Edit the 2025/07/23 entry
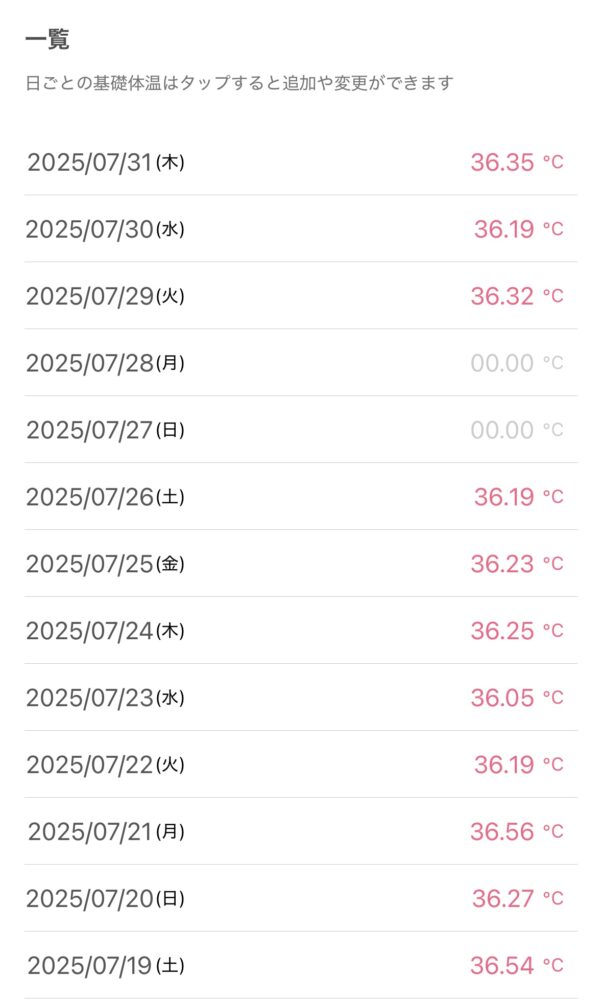 pos(301,698)
